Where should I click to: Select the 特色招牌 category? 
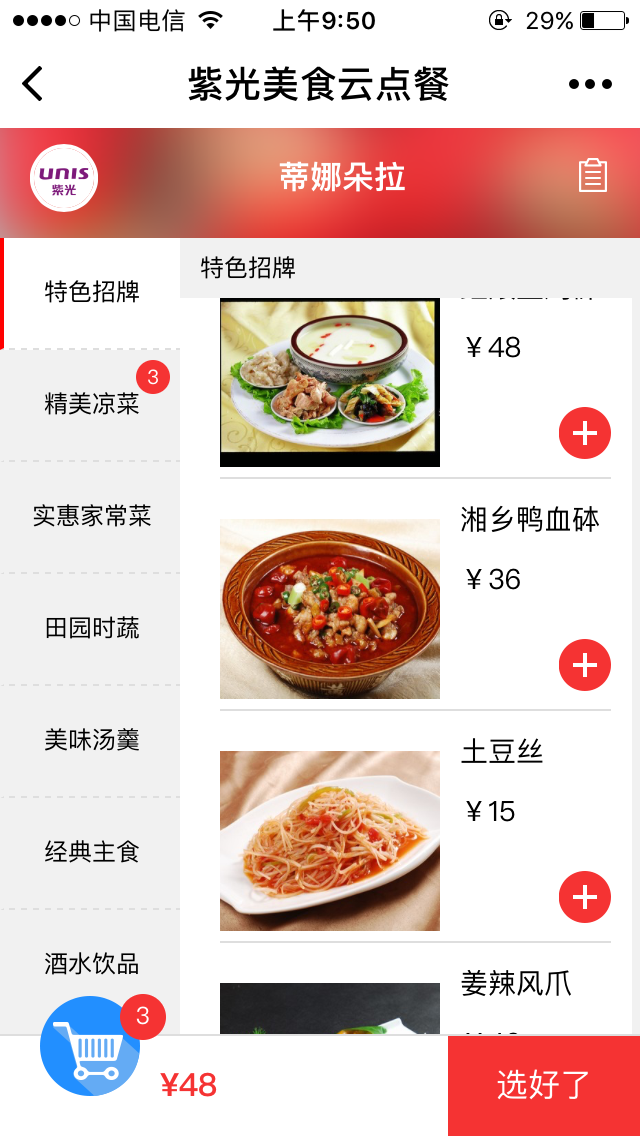[x=92, y=292]
